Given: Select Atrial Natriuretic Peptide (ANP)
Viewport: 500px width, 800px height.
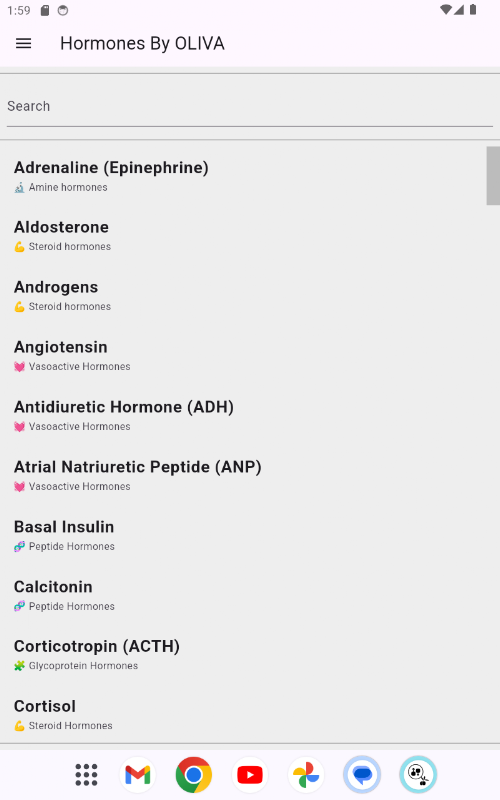Looking at the screenshot, I should (243, 476).
